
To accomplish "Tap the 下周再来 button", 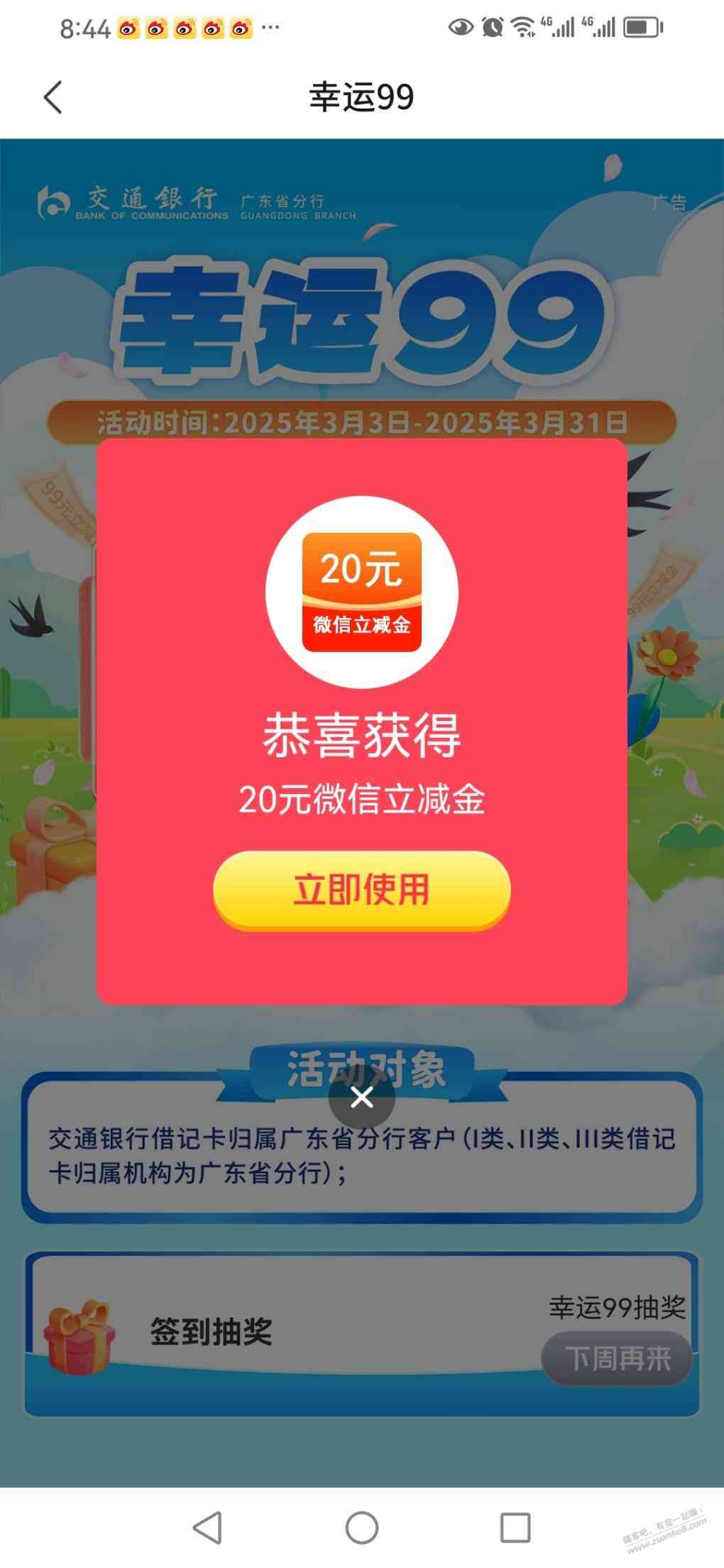I will click(x=616, y=1357).
